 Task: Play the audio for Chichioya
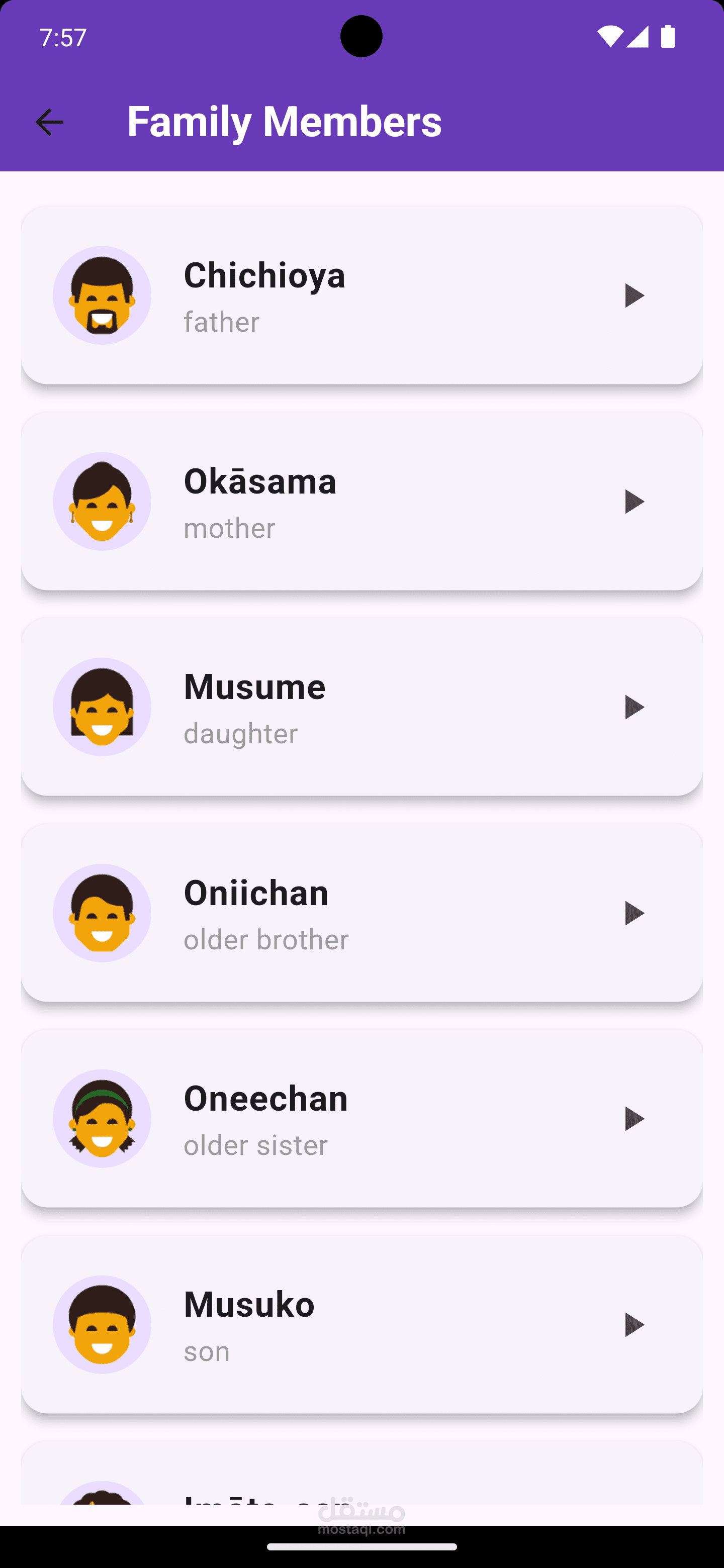point(634,295)
